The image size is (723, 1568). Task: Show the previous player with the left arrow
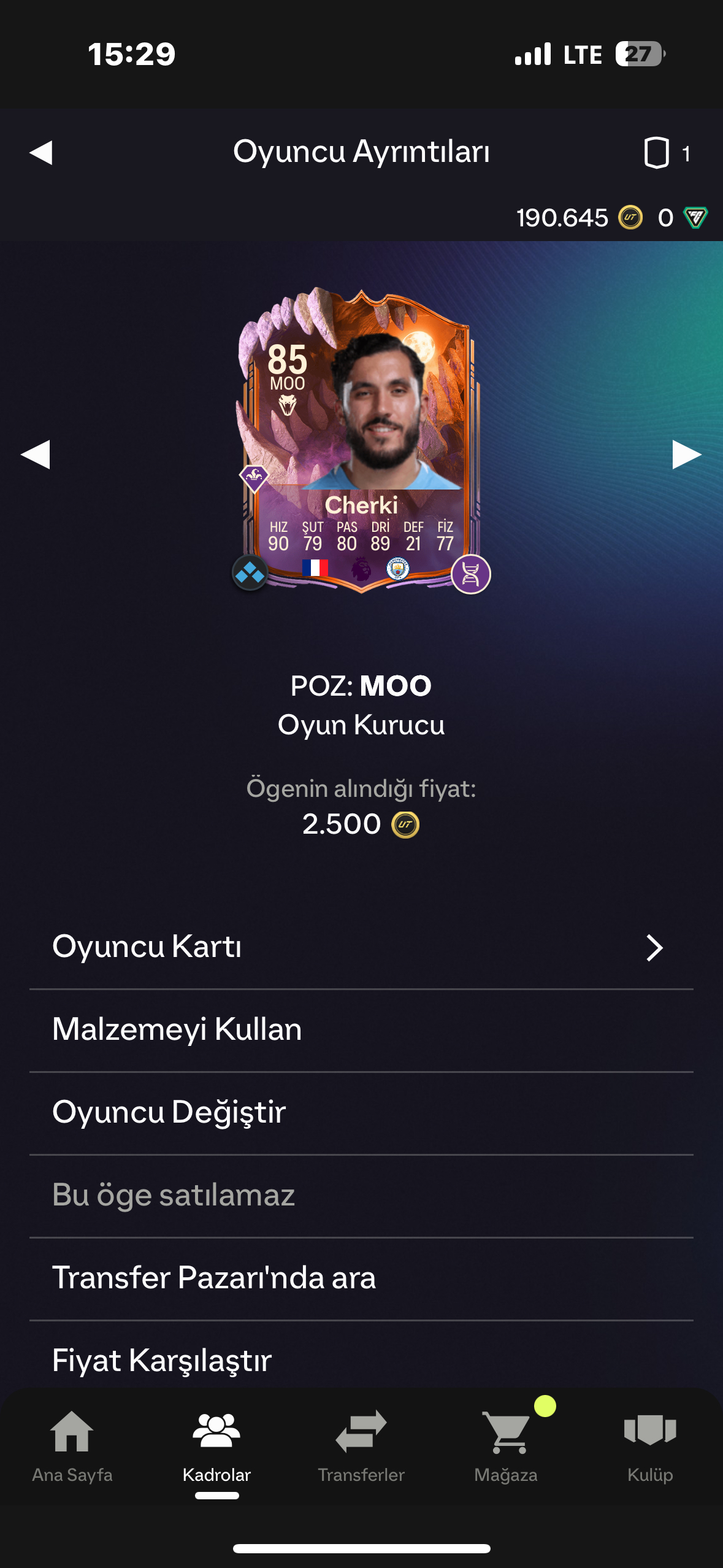36,455
